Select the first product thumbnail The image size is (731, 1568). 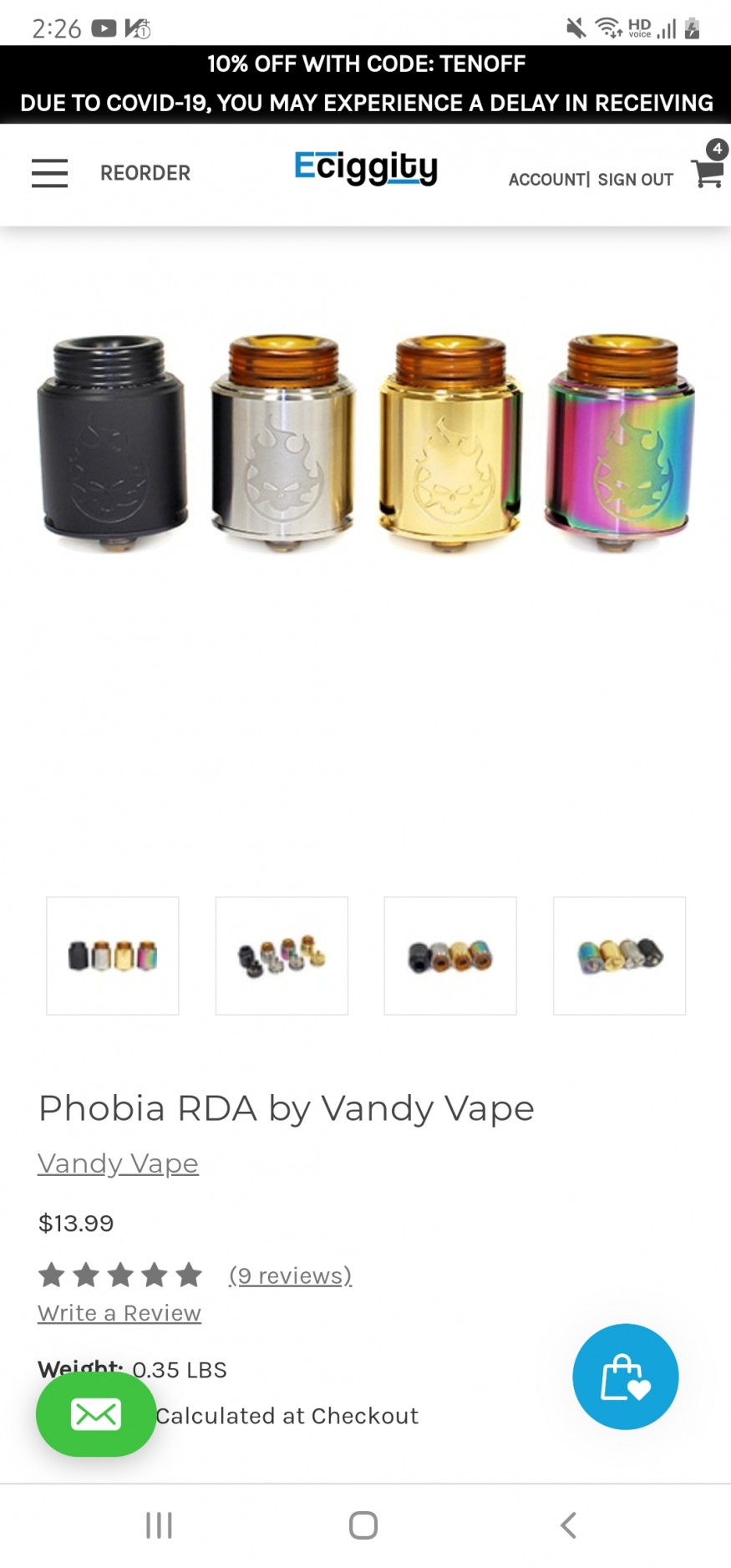113,955
